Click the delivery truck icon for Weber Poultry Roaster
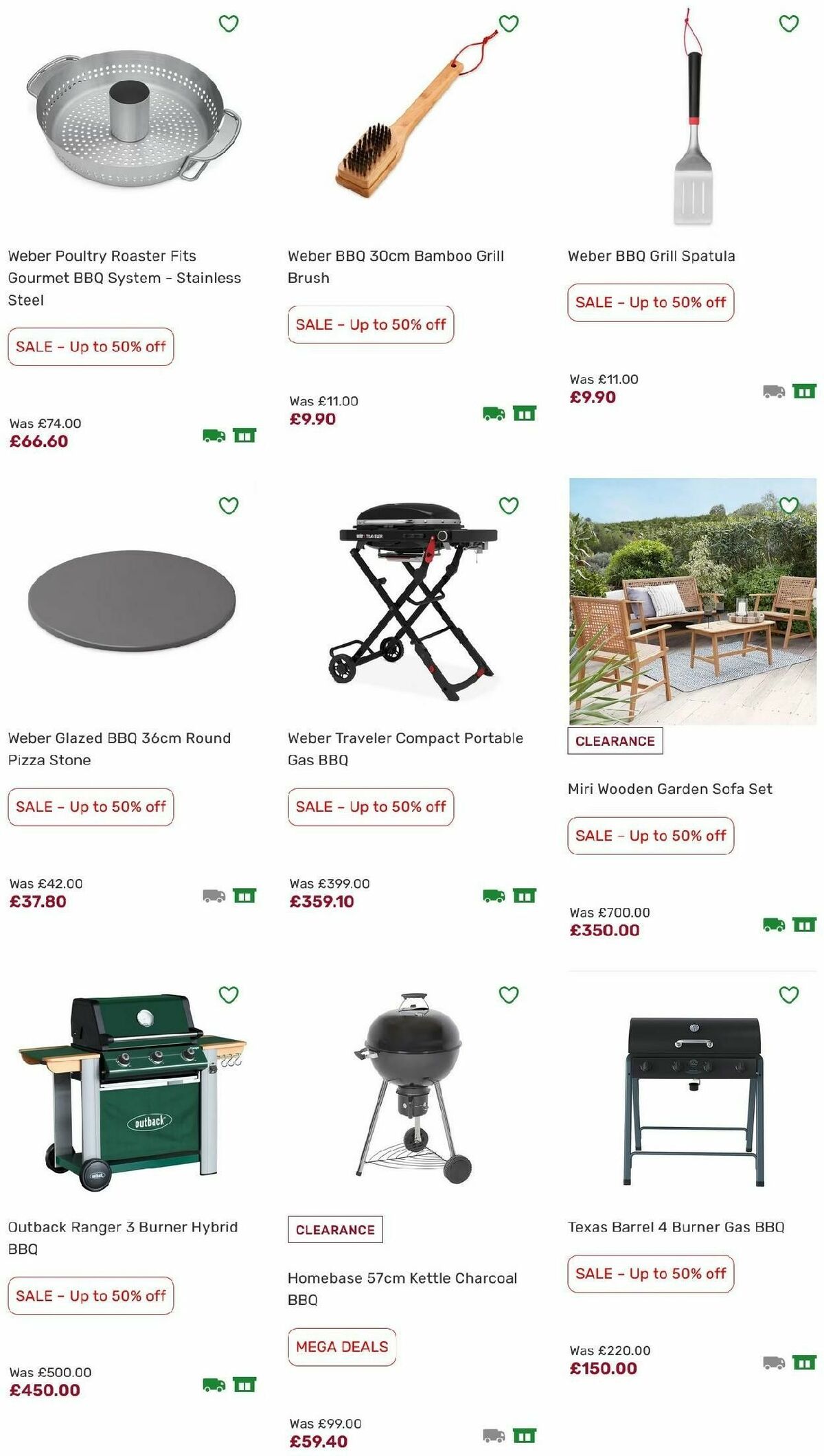 pos(215,435)
